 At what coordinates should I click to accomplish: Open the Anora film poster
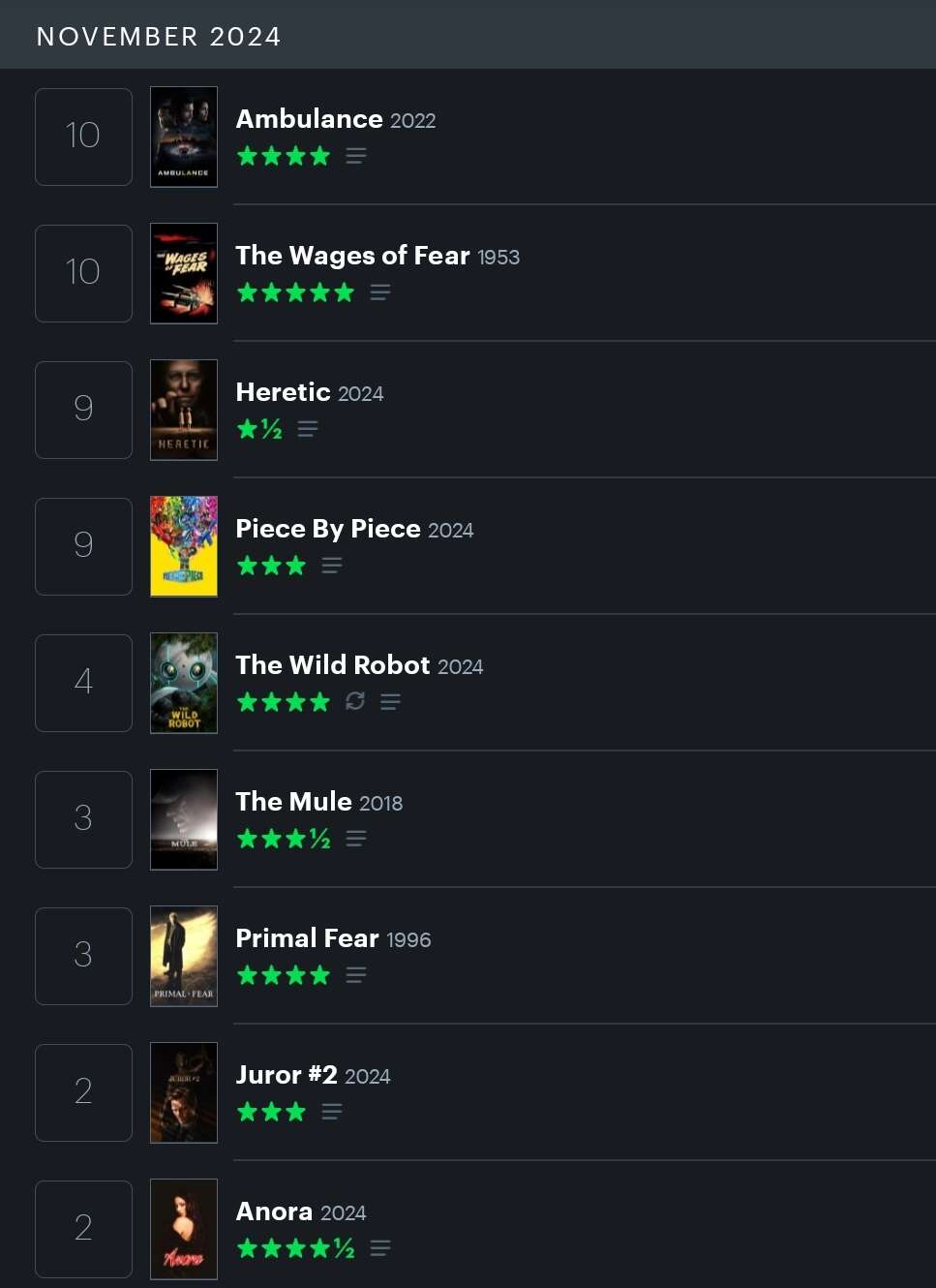[x=184, y=1229]
